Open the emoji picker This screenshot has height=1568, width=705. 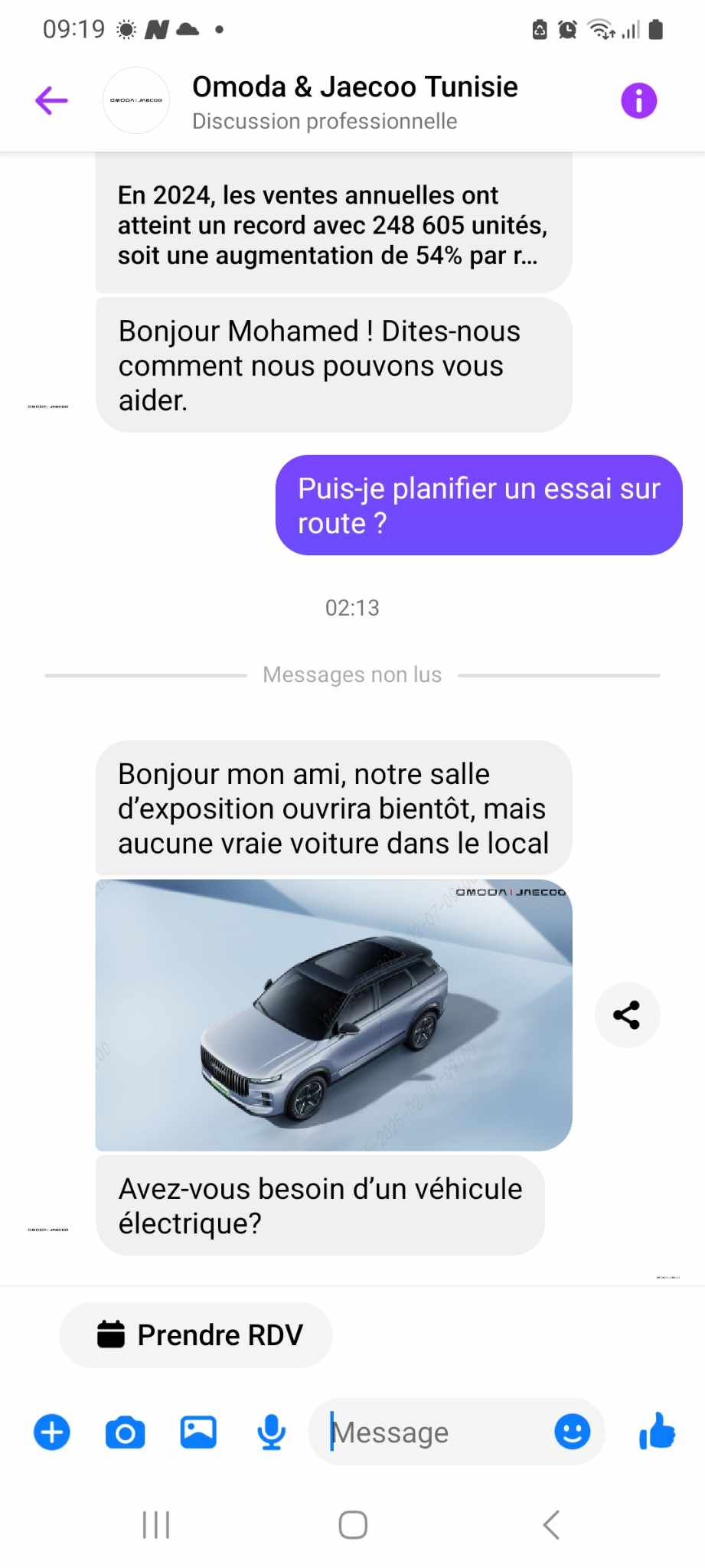[572, 1432]
